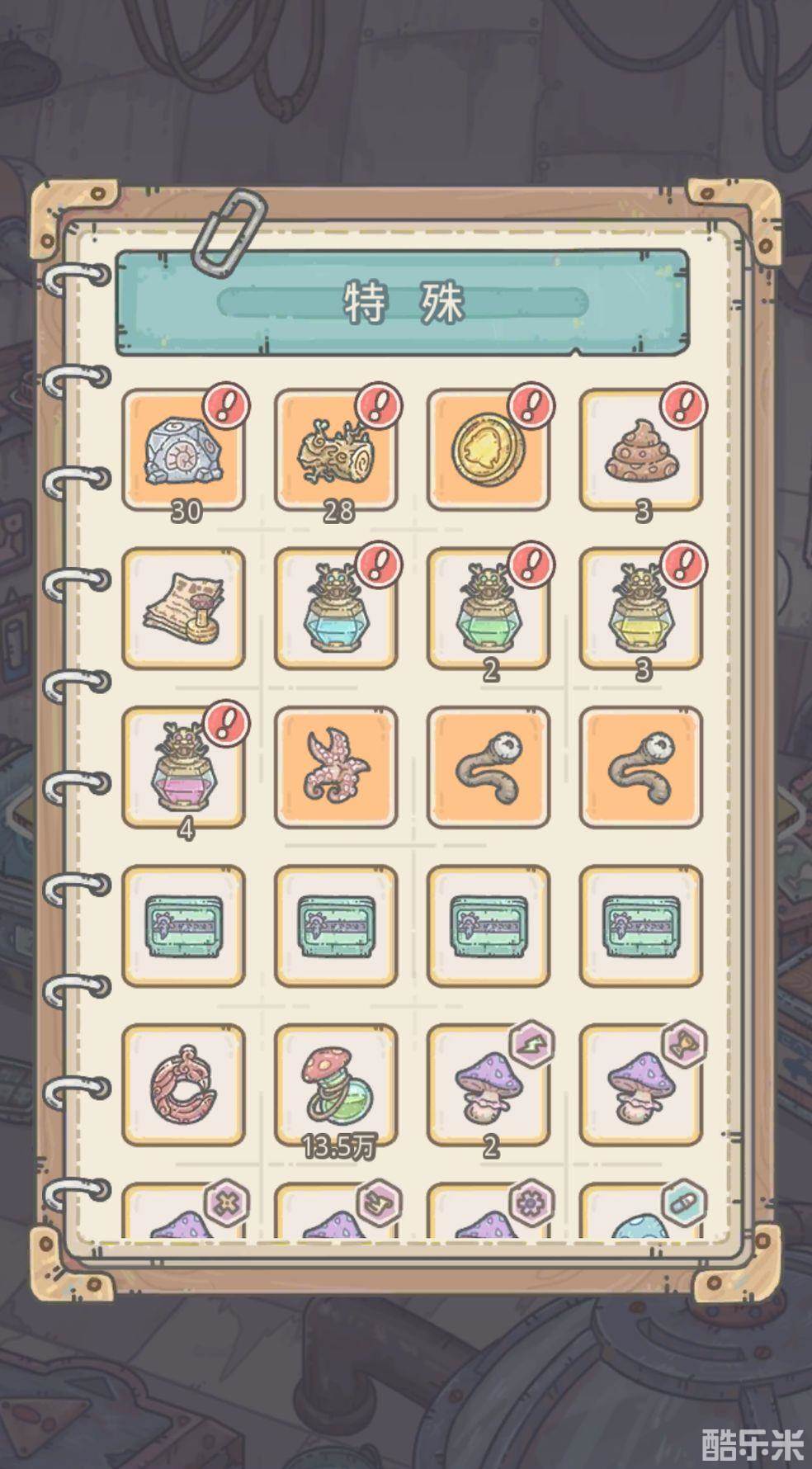
Task: Open the wooden log item with count 28
Action: [336, 451]
